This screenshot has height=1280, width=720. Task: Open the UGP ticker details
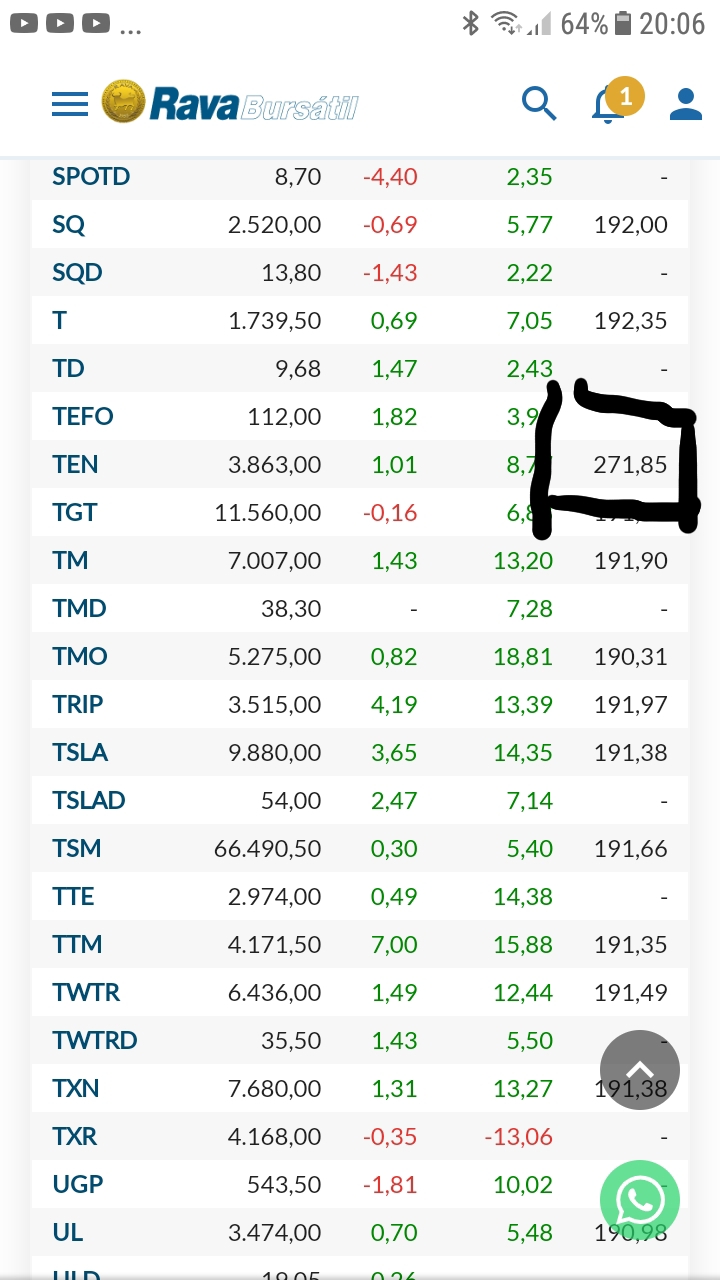click(x=78, y=1185)
